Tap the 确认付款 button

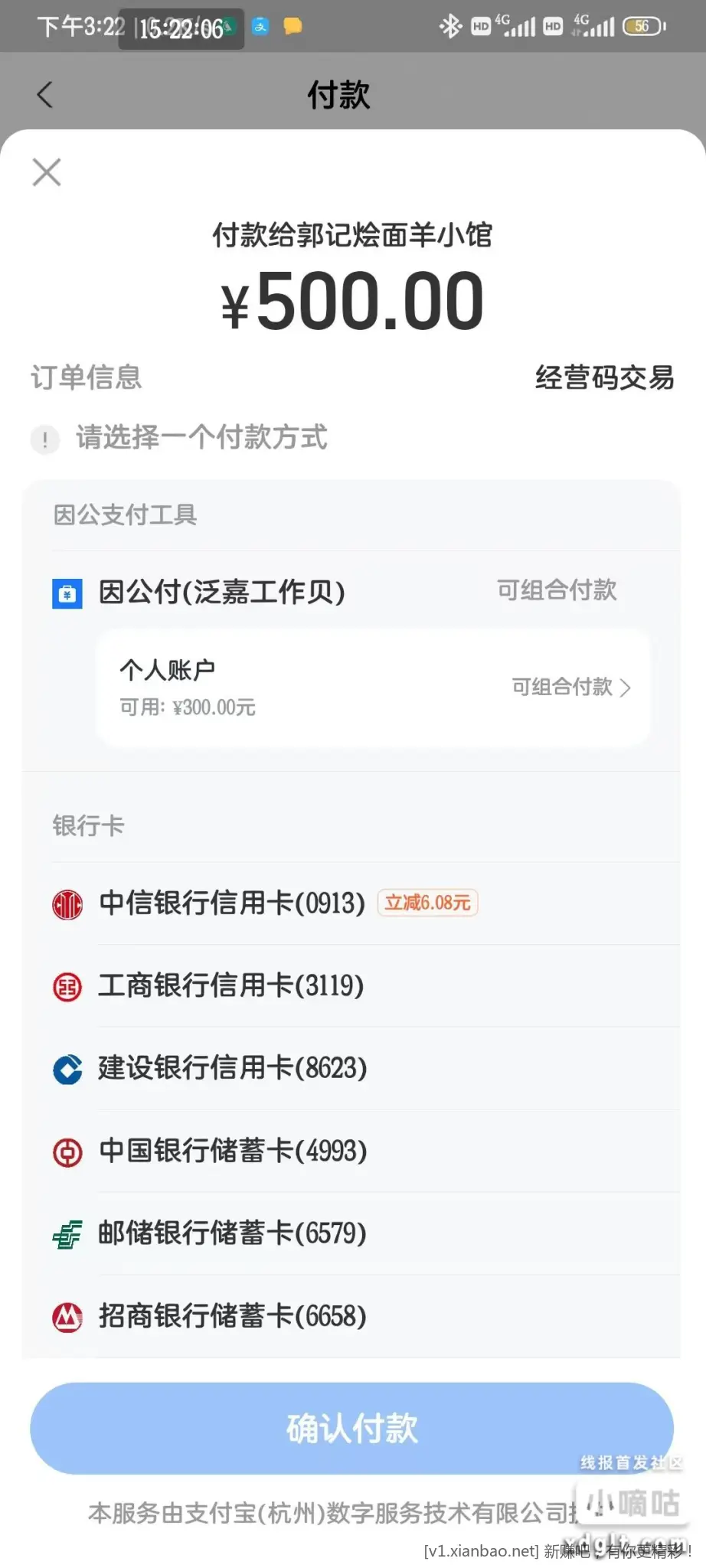coord(351,1429)
